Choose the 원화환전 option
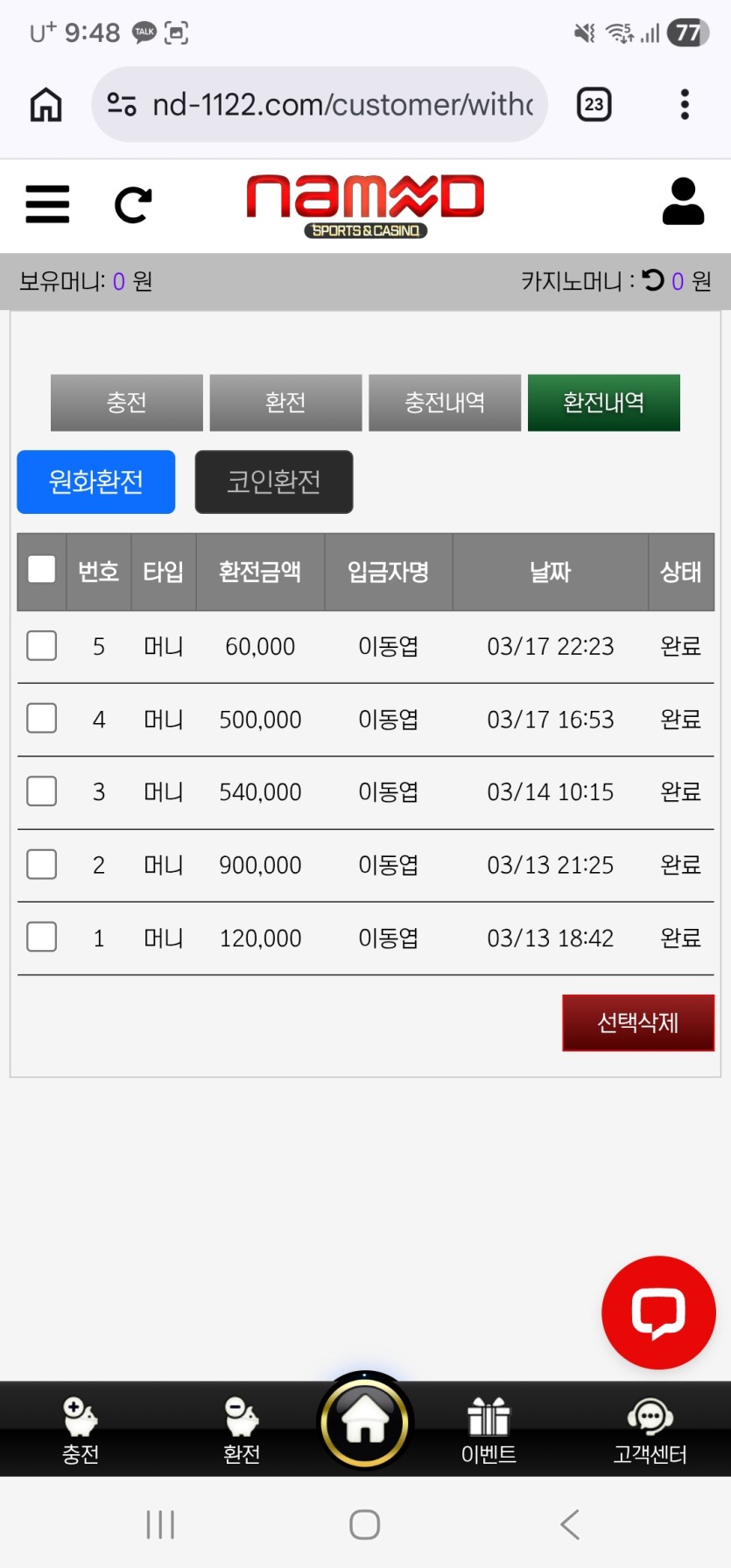Image resolution: width=731 pixels, height=1568 pixels. [x=96, y=482]
